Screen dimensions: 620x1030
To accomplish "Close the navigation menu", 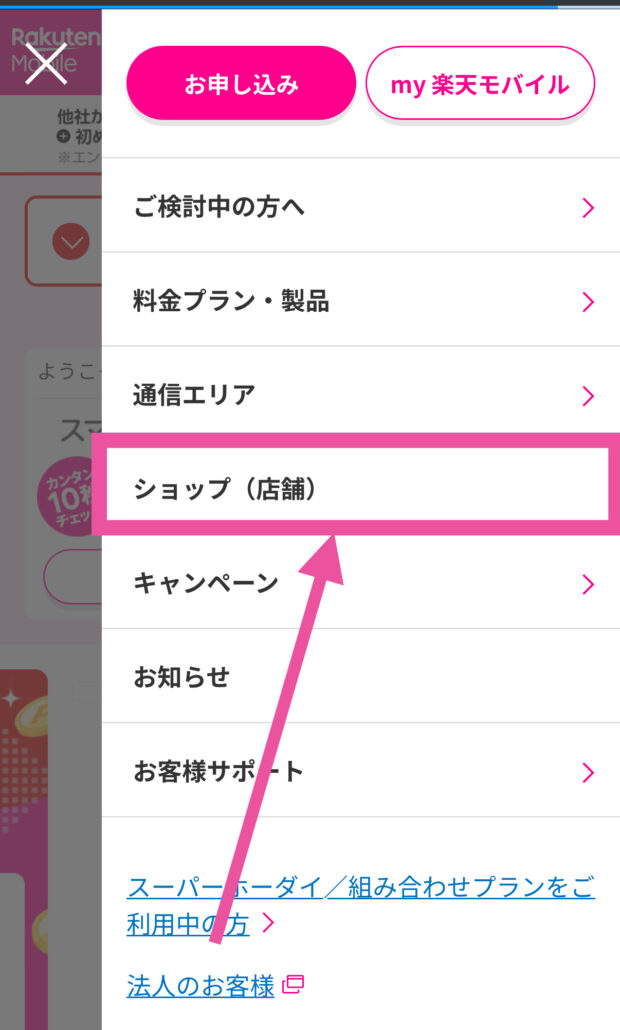I will (x=45, y=64).
